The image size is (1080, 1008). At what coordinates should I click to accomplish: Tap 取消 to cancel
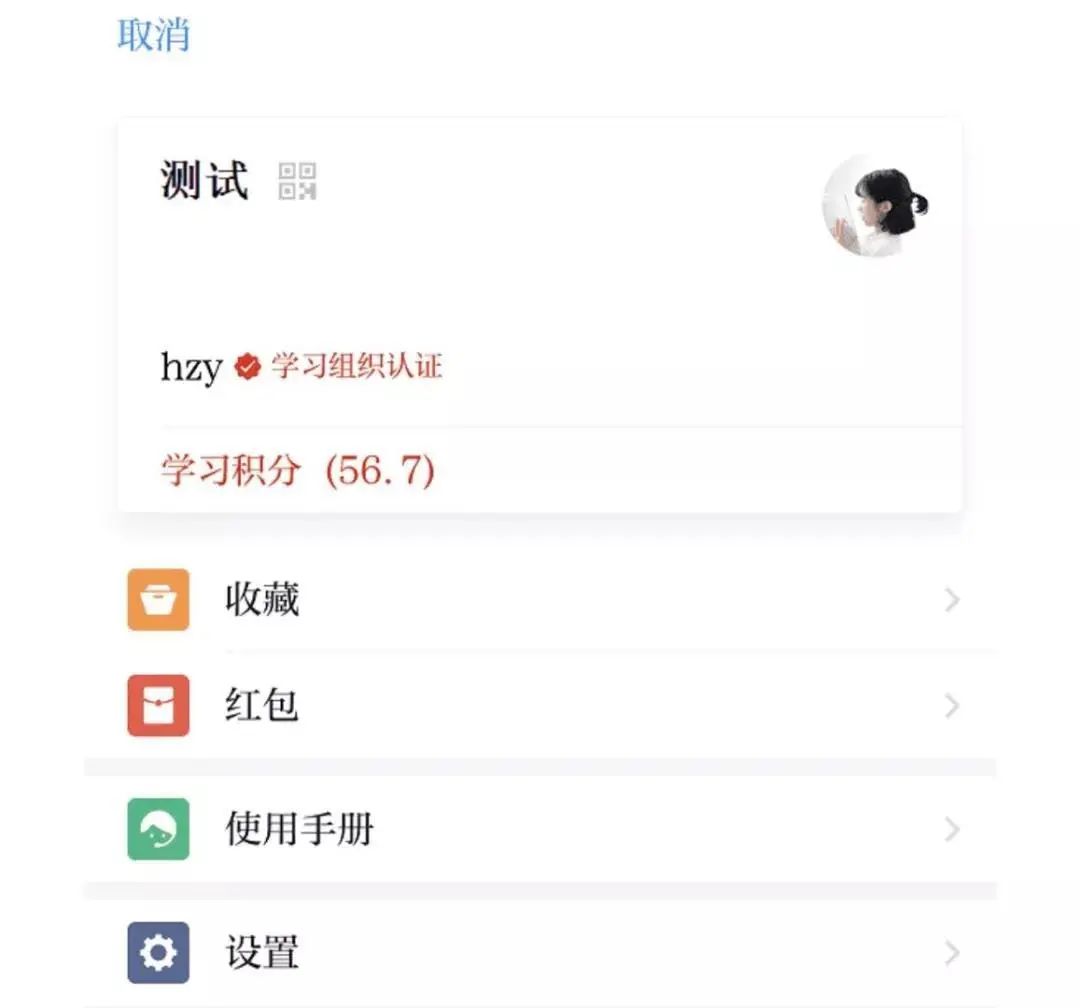153,35
